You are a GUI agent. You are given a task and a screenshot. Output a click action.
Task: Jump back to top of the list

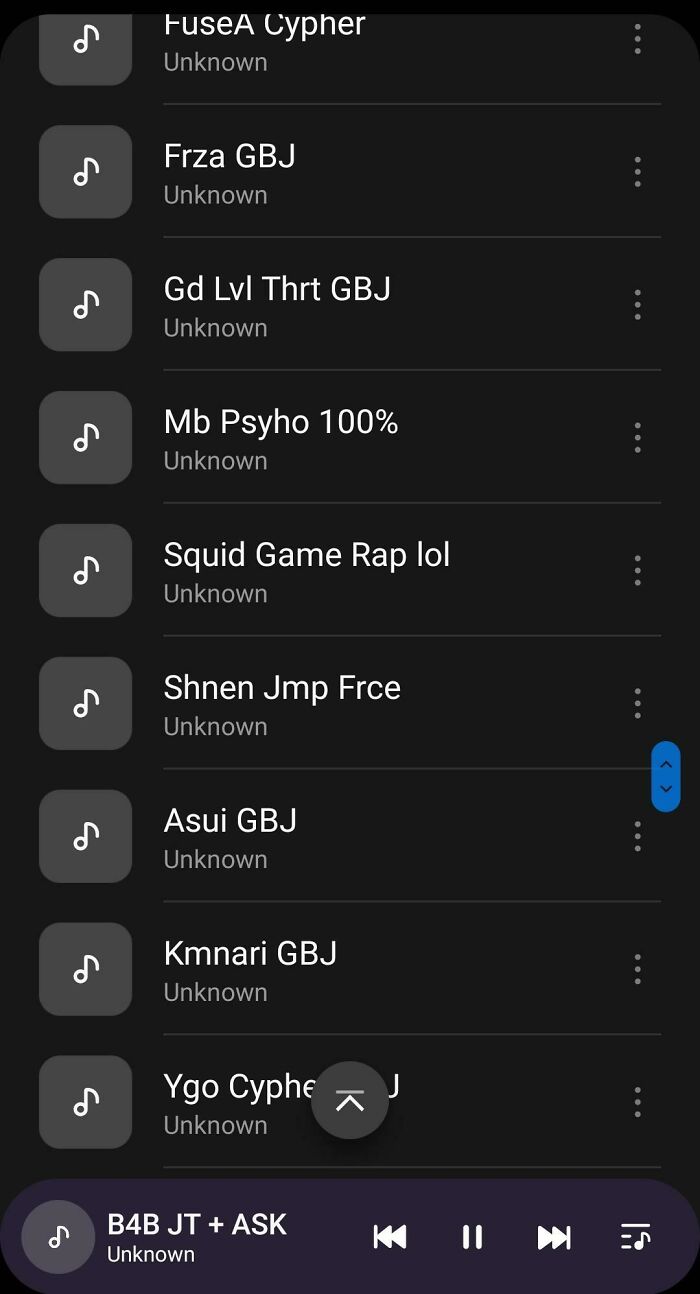[349, 1101]
